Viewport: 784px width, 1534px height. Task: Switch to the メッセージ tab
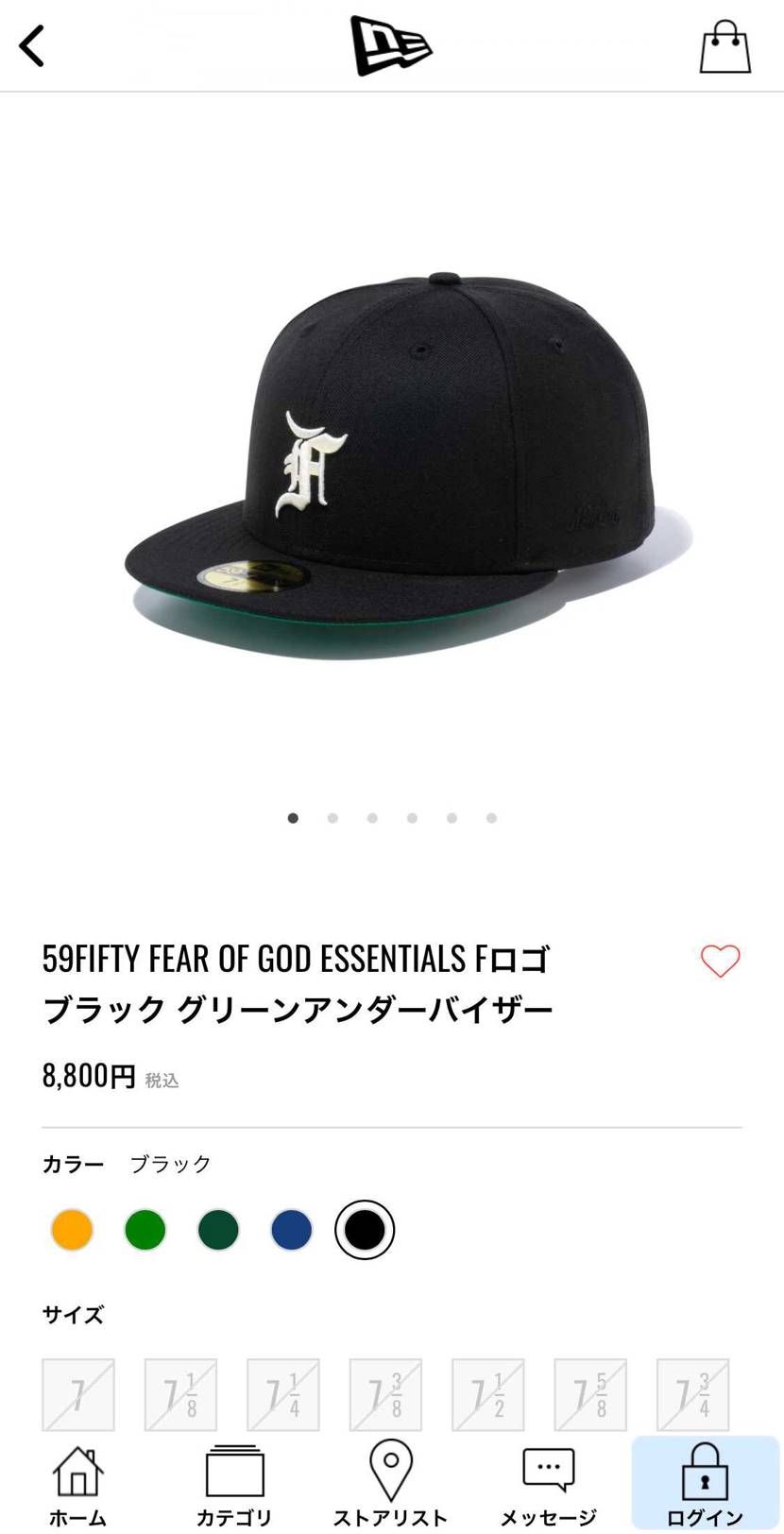(548, 1485)
